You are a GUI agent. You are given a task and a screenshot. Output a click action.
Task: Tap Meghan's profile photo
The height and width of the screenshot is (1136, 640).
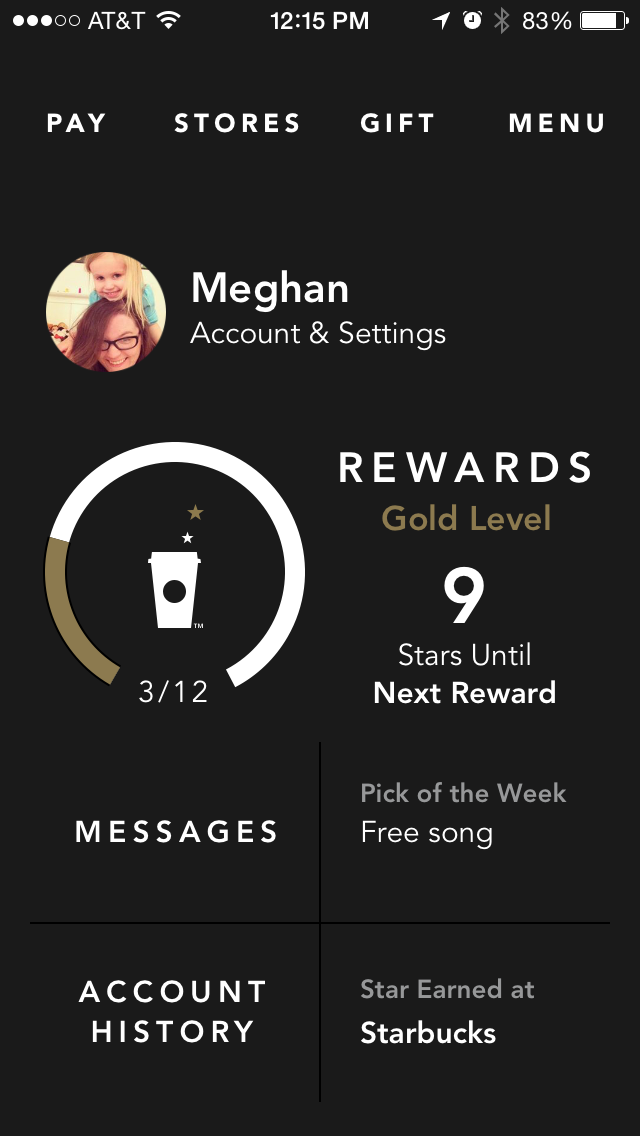pyautogui.click(x=106, y=312)
